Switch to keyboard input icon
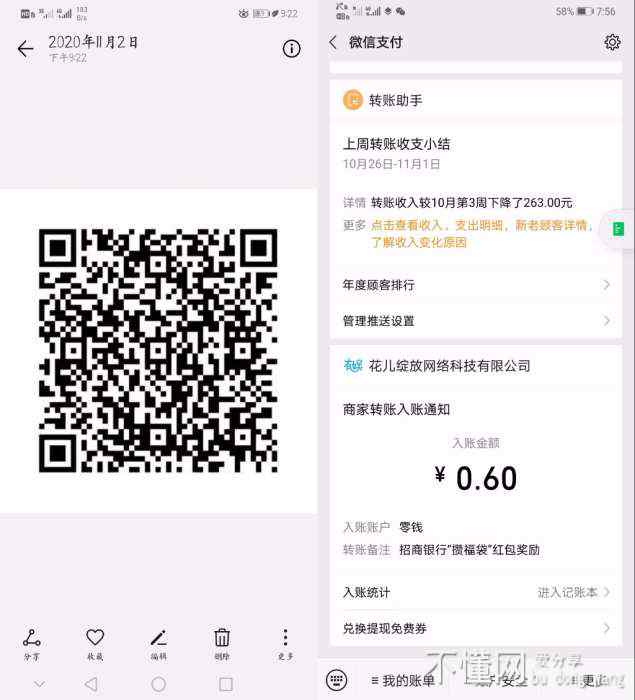The width and height of the screenshot is (635, 700). coord(337,680)
